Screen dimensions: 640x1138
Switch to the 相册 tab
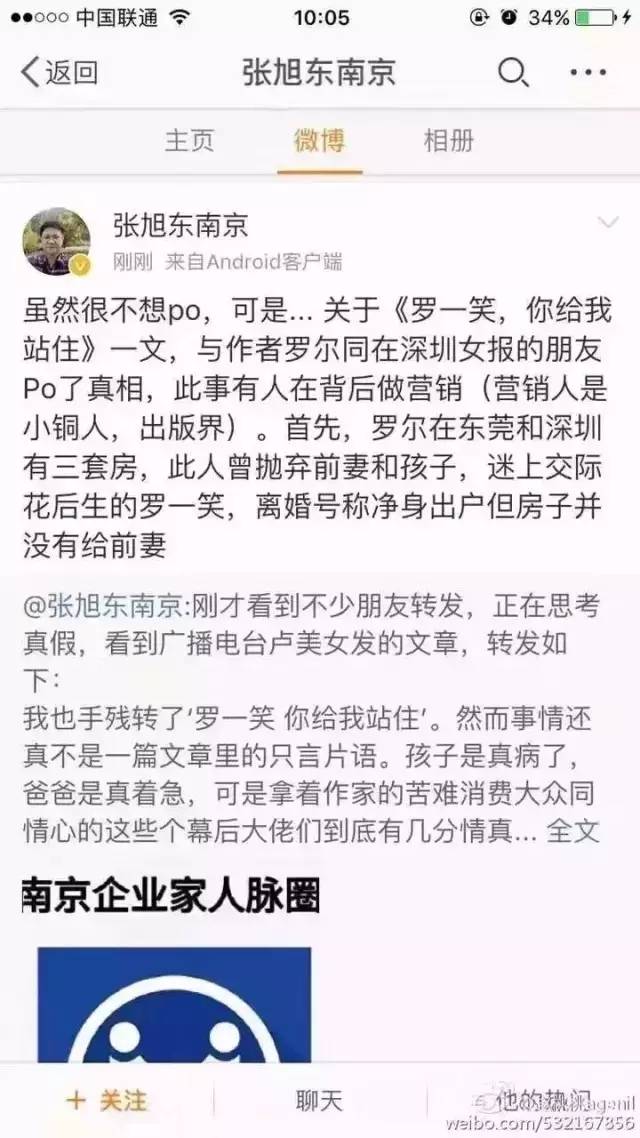(x=449, y=140)
